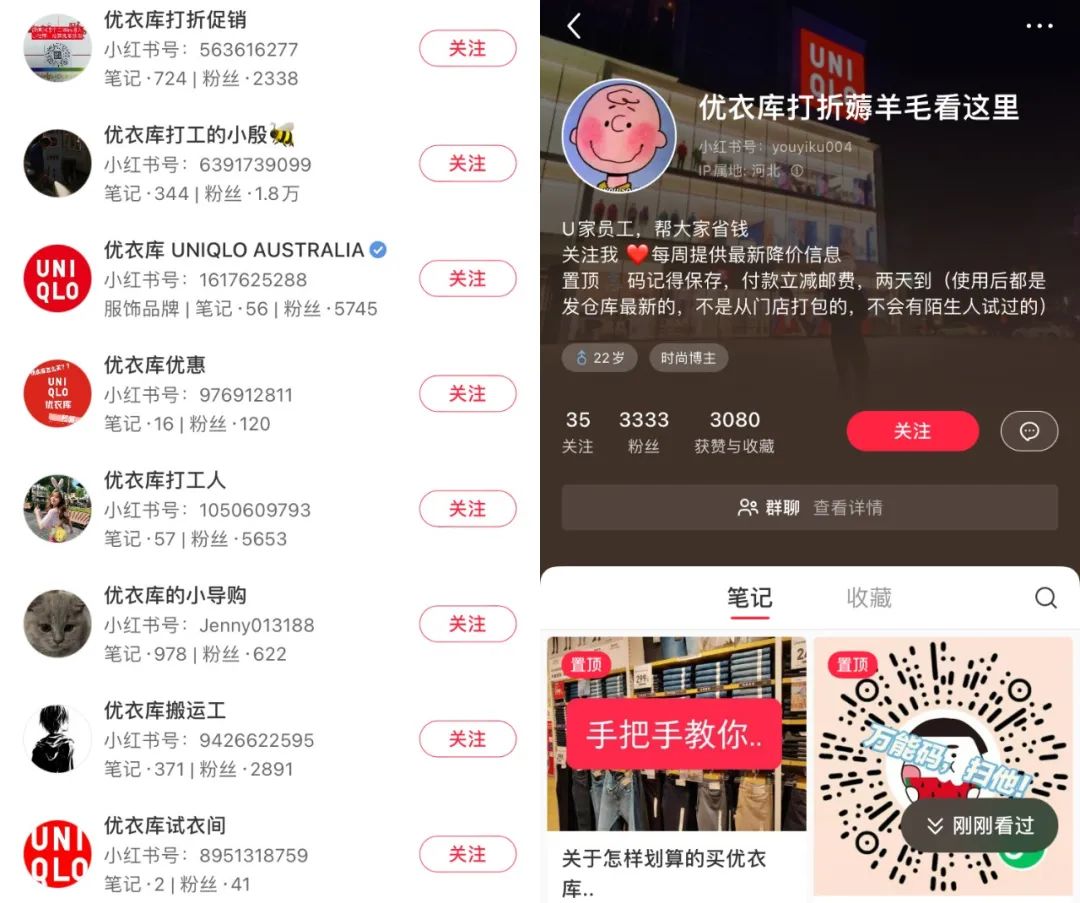Message this user via the chat bubble
The image size is (1080, 903).
1029,431
